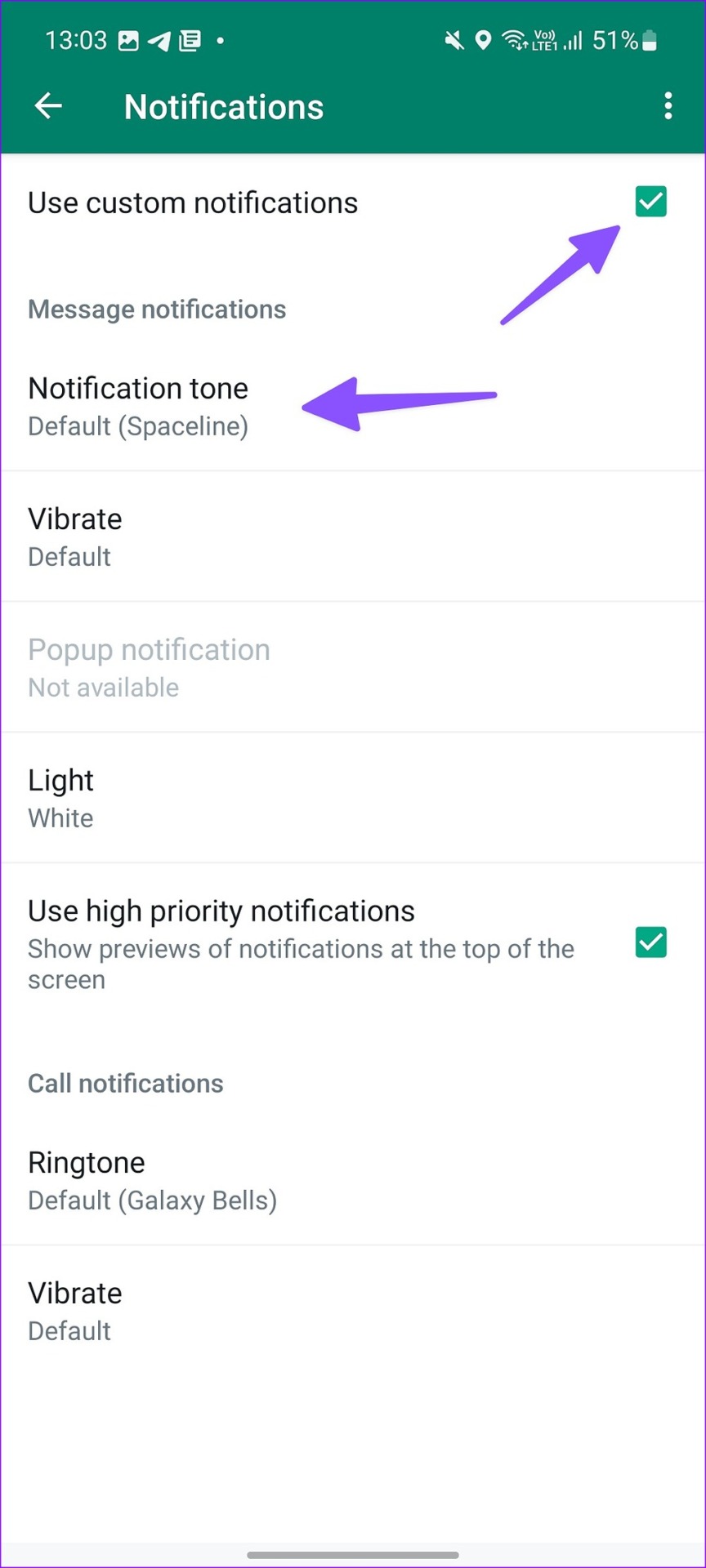Disable Use high priority notifications
The image size is (706, 1568).
click(x=650, y=942)
